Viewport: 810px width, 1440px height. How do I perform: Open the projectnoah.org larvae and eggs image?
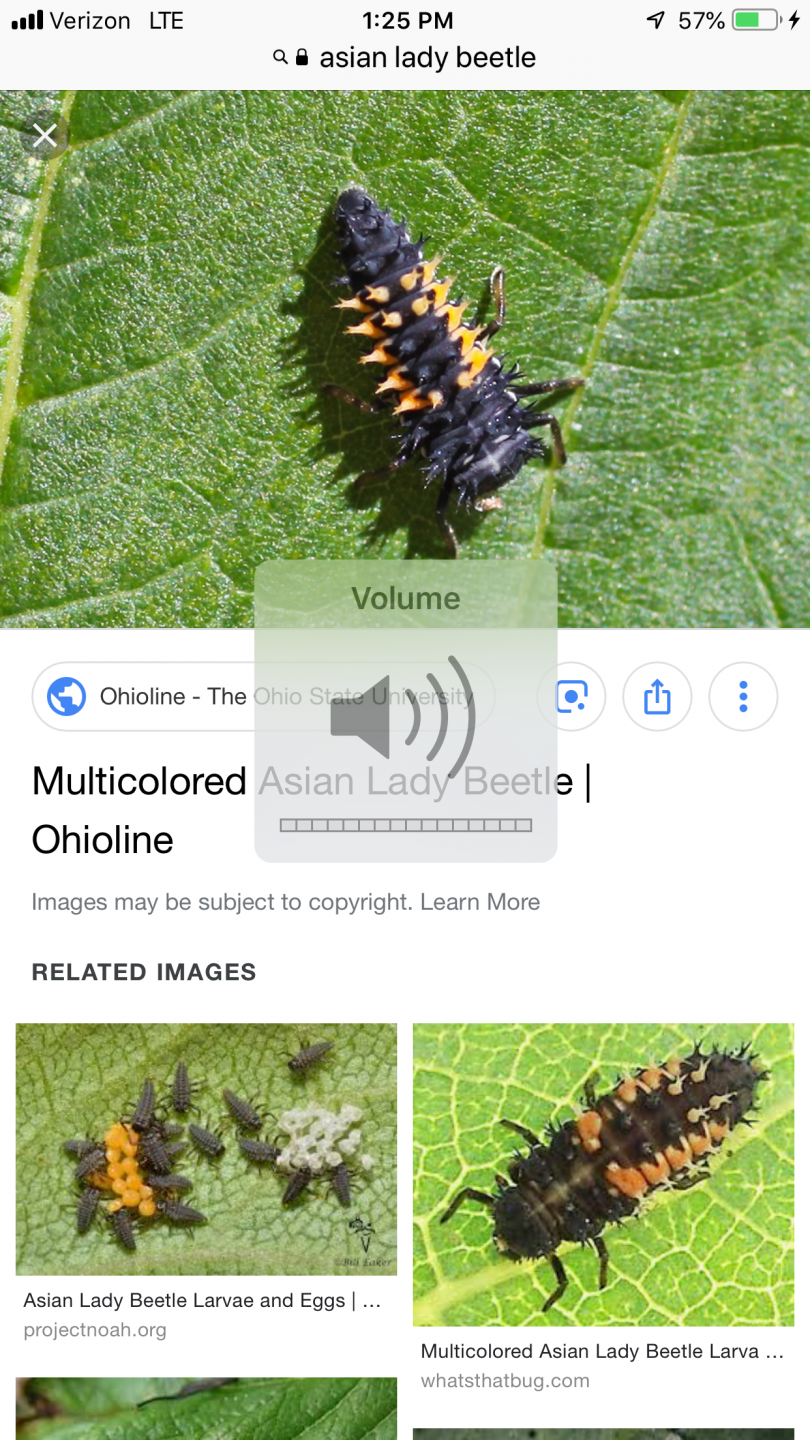point(206,1149)
